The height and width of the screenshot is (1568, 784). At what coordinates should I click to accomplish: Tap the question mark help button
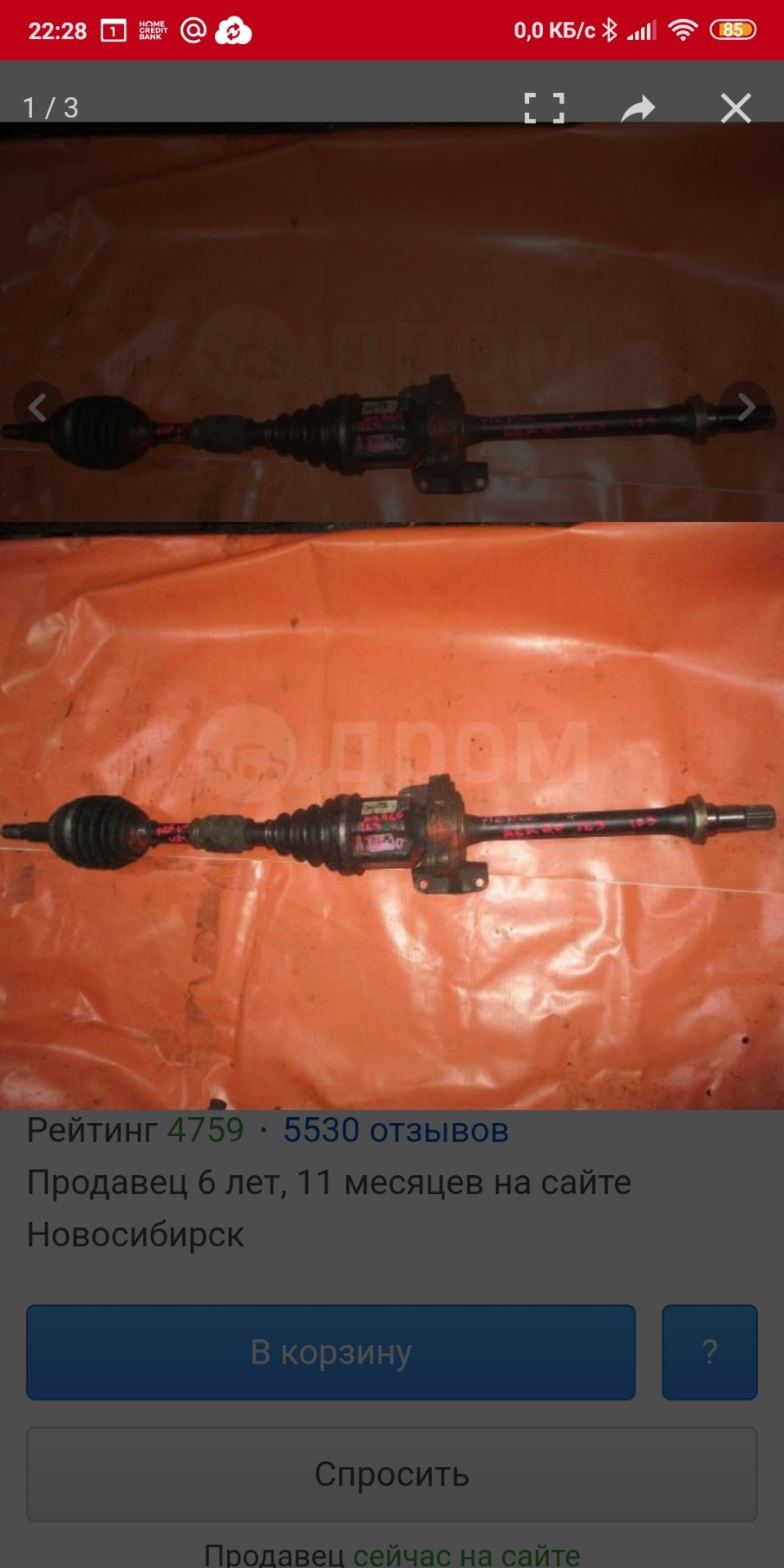[709, 1352]
